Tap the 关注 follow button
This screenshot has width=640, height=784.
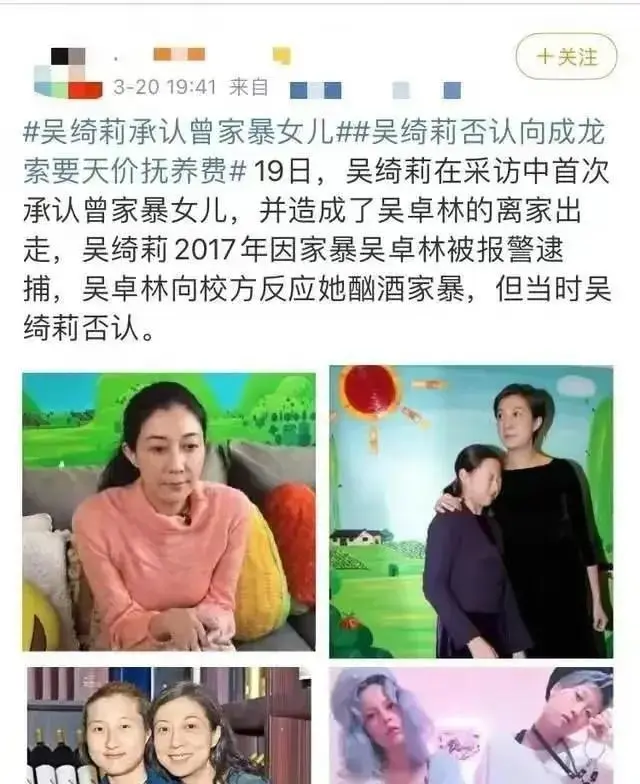[567, 56]
